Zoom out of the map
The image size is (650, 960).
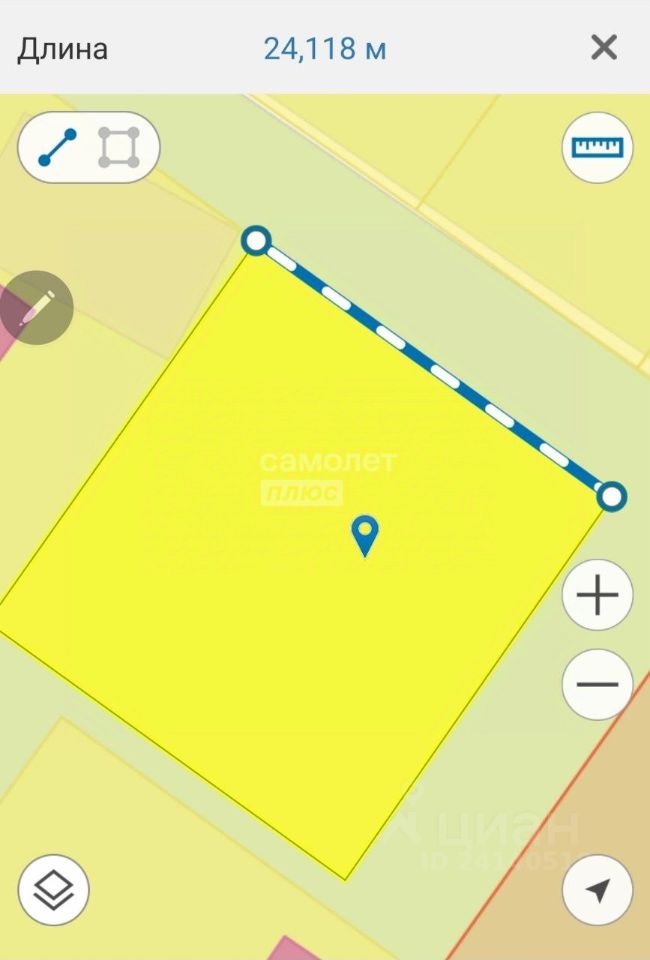coord(597,685)
